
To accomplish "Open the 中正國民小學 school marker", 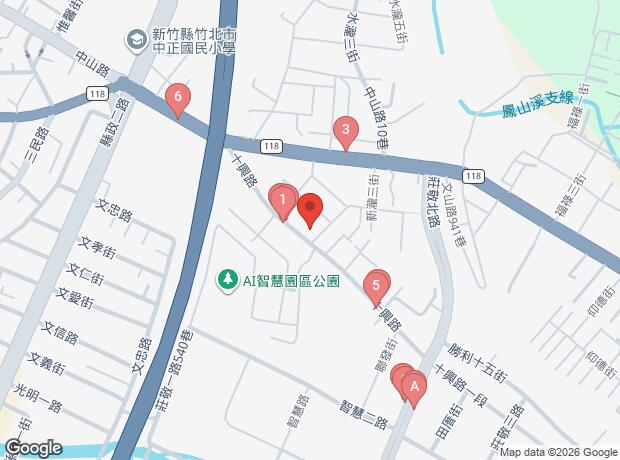I will [135, 39].
